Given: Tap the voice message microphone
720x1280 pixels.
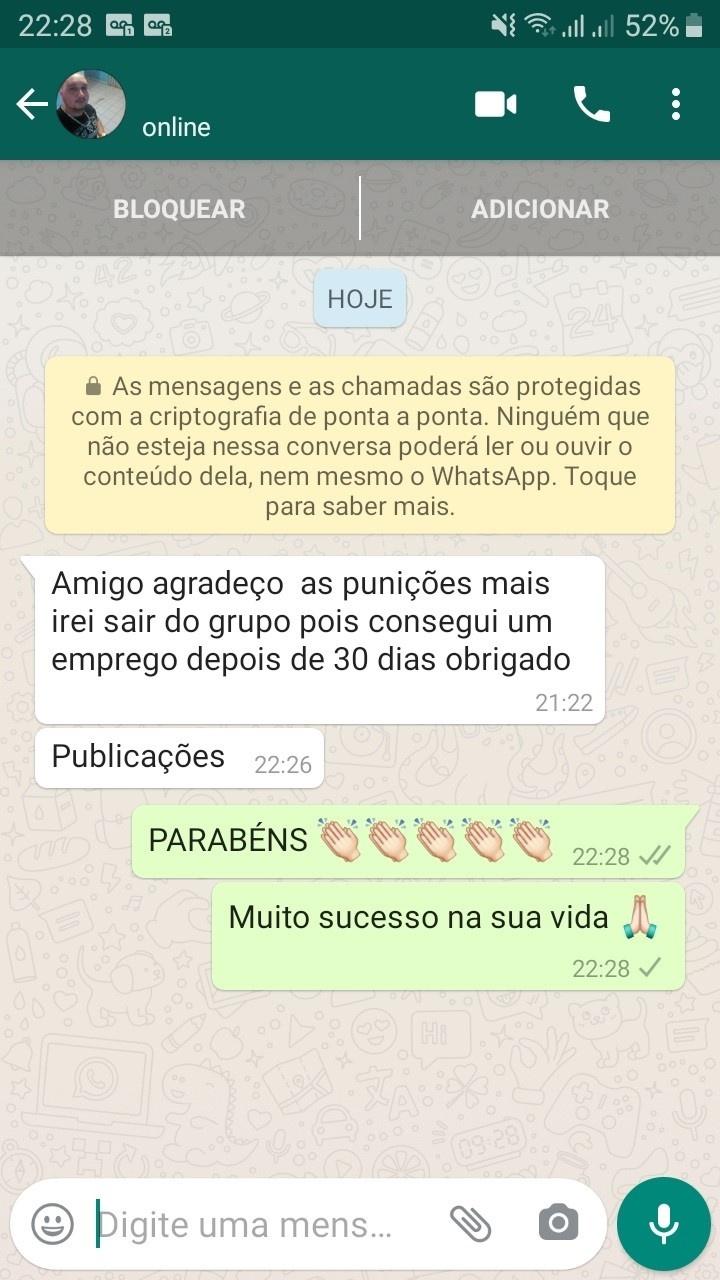Looking at the screenshot, I should (x=663, y=1223).
